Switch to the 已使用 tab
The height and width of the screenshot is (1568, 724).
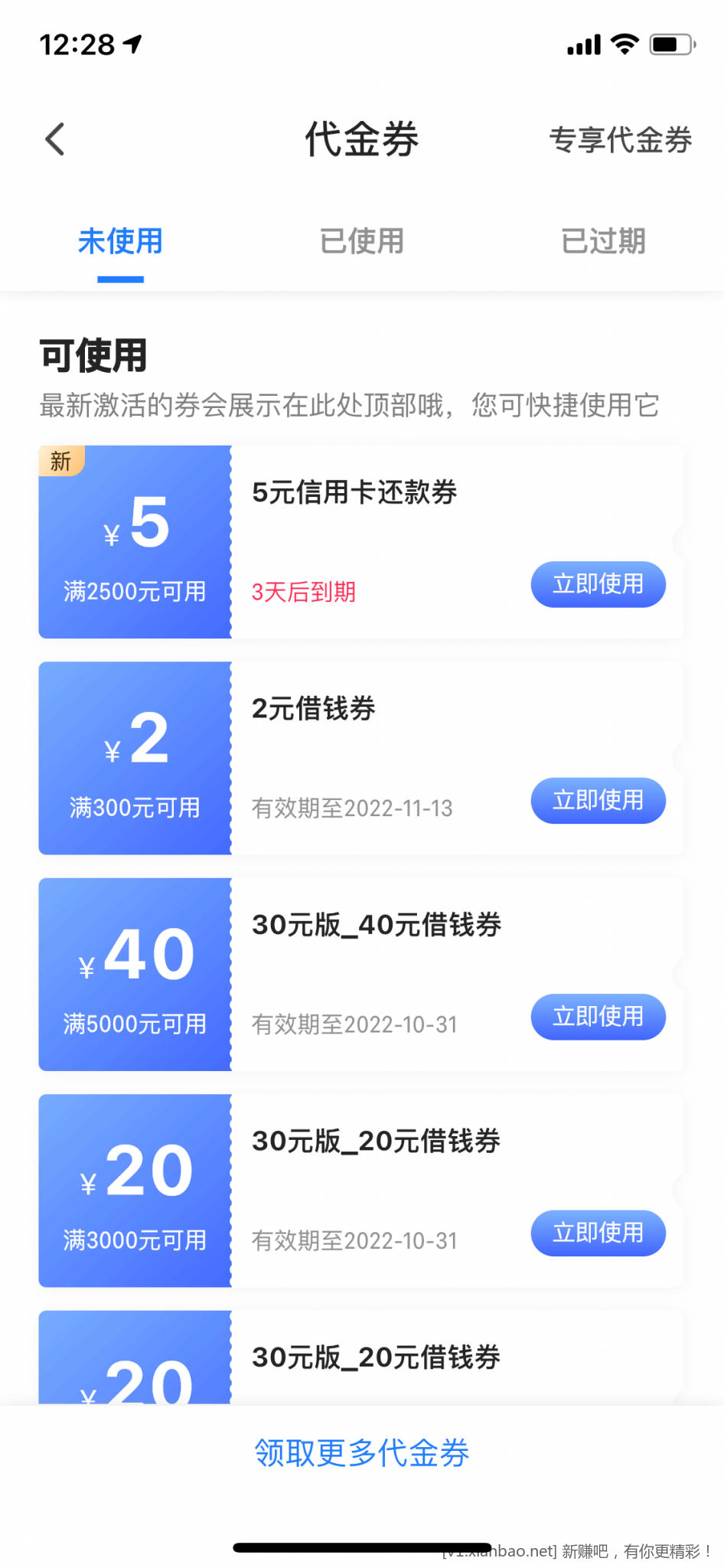(361, 241)
